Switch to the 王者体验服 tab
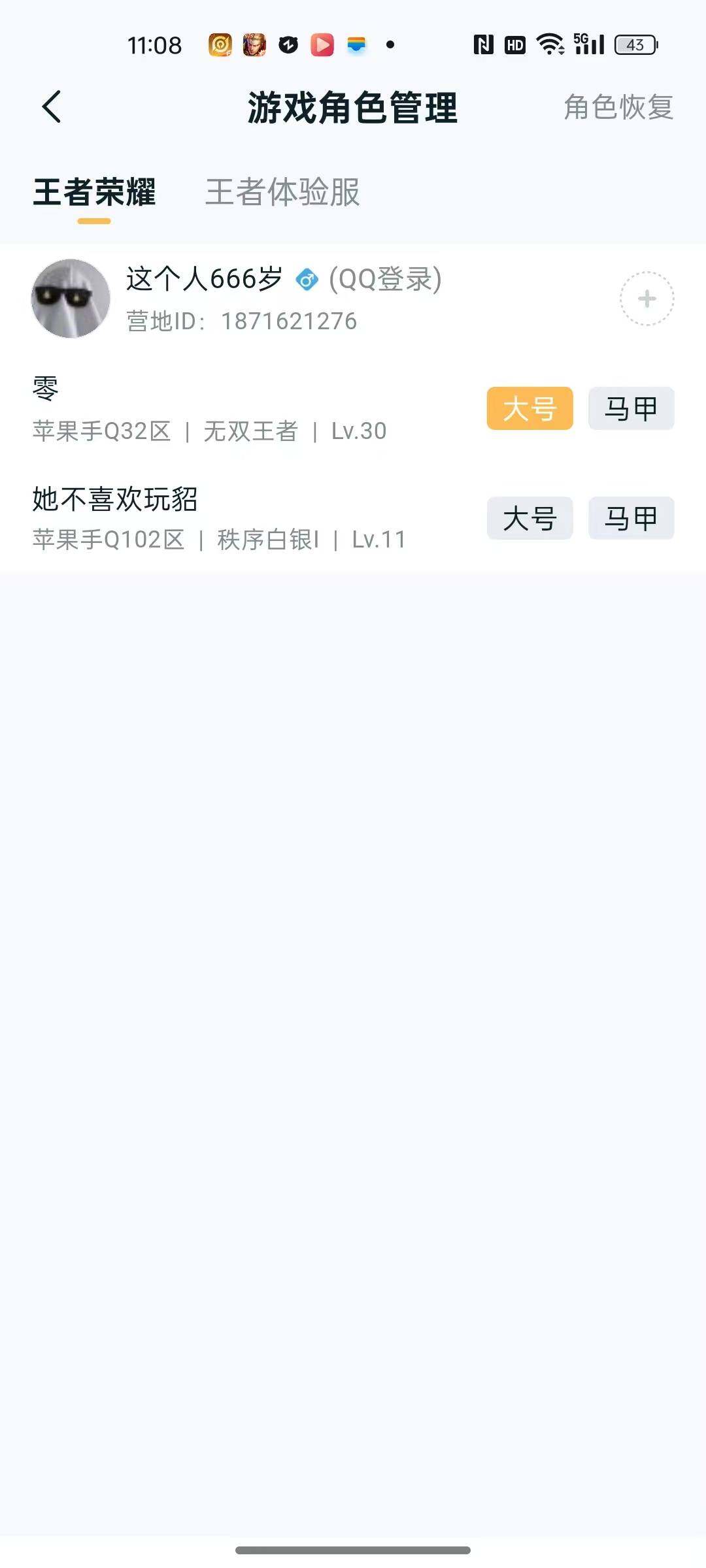706x1568 pixels. [284, 193]
